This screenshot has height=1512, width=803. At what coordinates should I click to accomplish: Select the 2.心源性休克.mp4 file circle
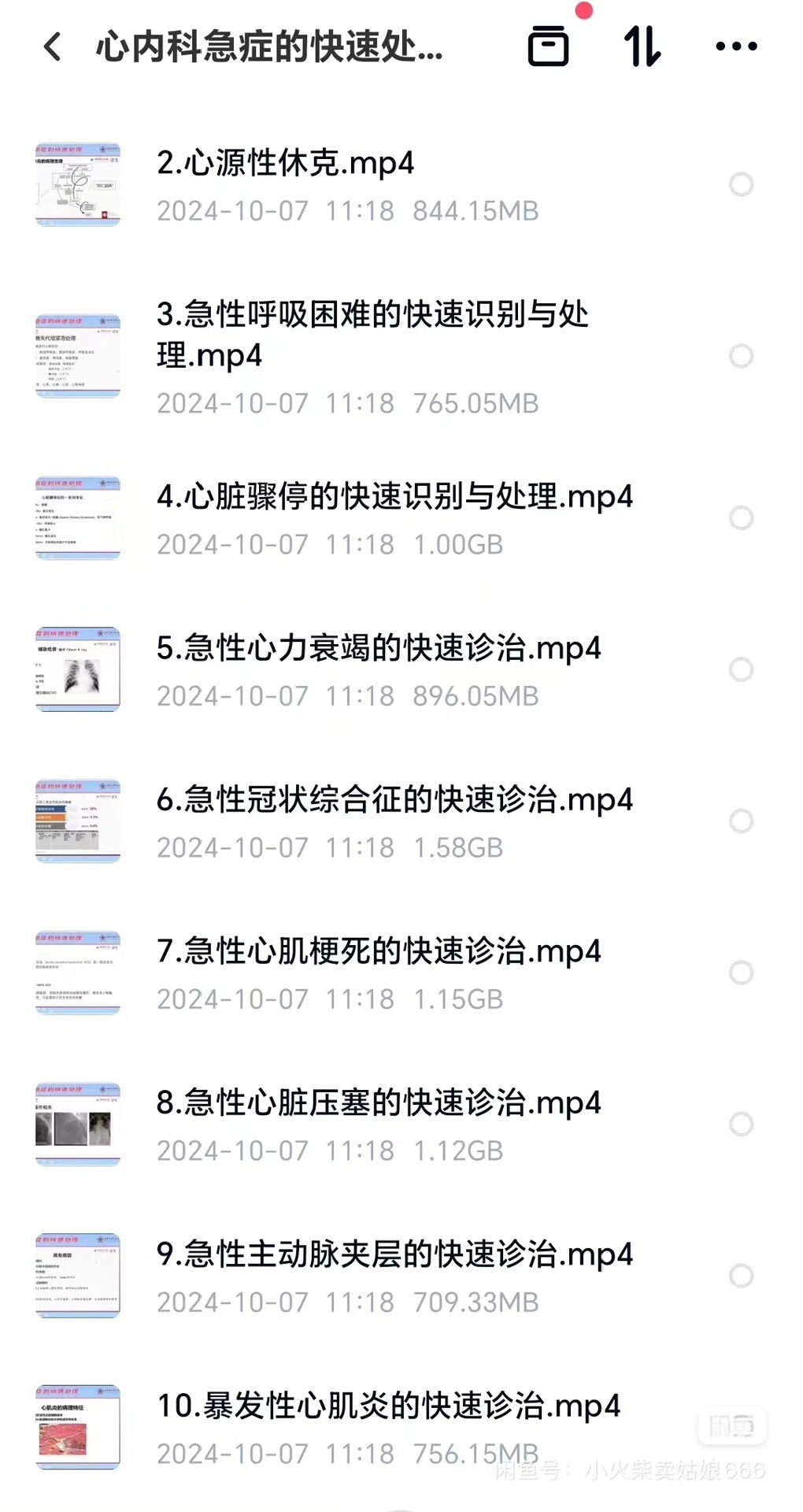pyautogui.click(x=741, y=184)
